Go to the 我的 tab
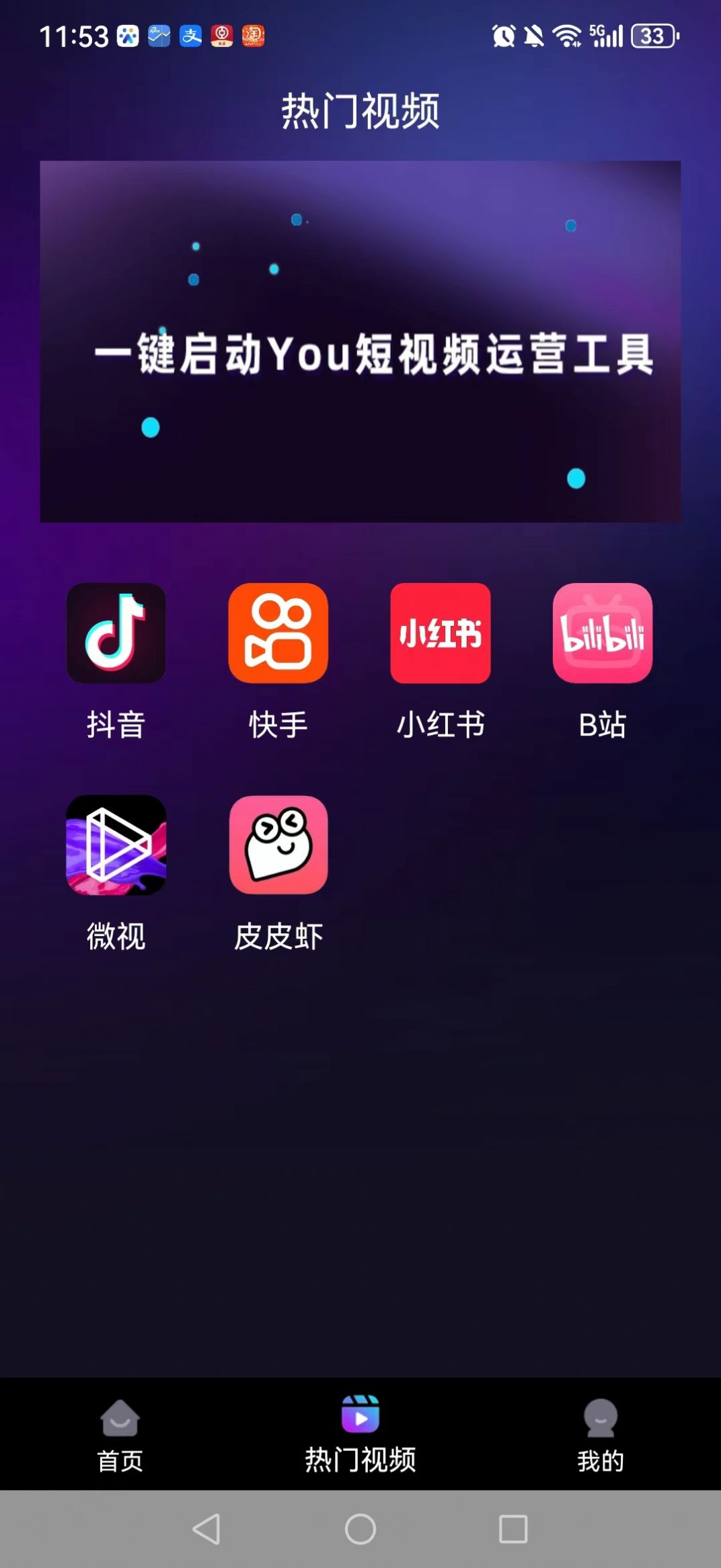Screen dimensions: 721x1568 click(600, 1434)
